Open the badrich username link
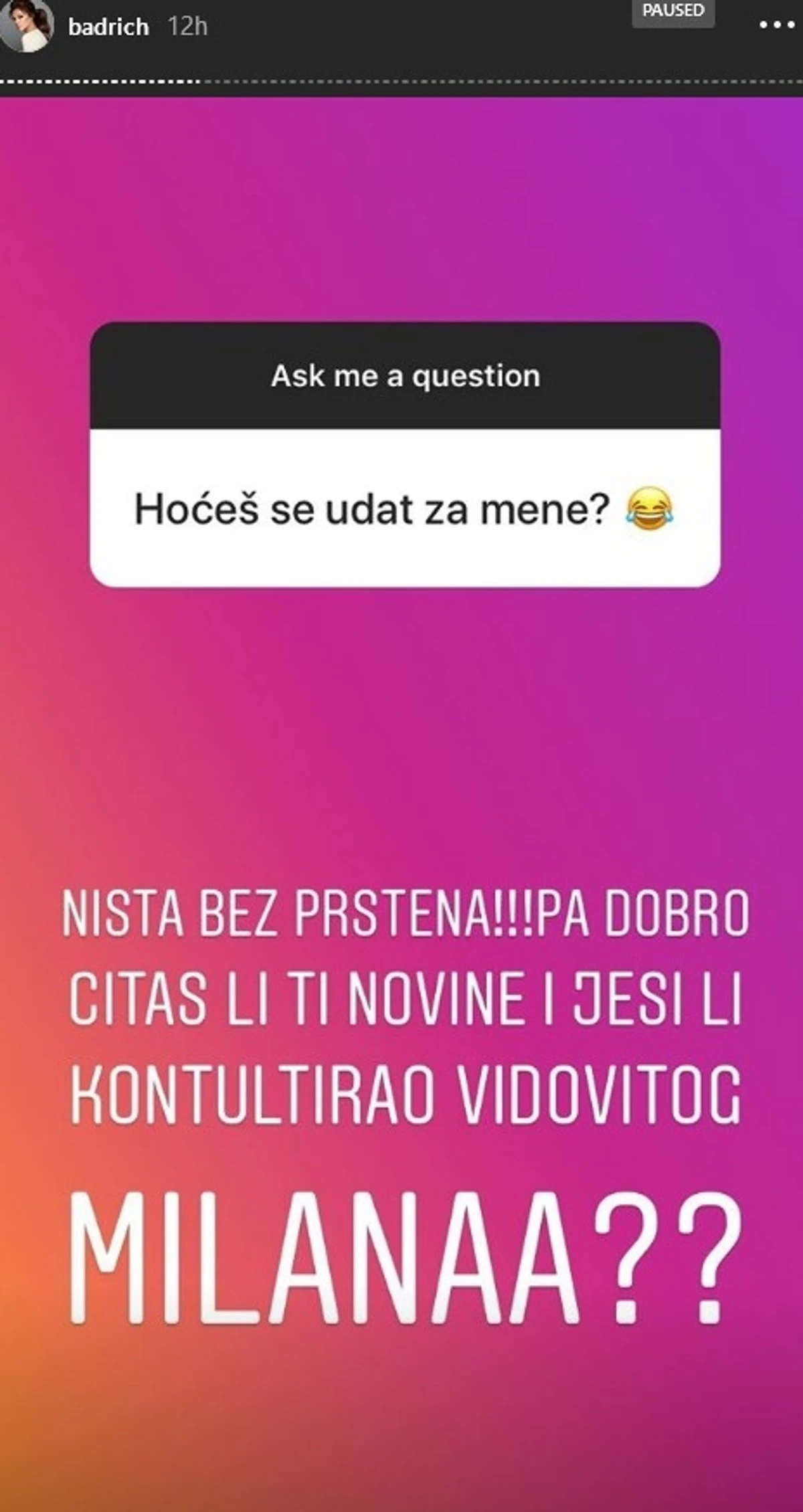Viewport: 803px width, 1512px height. coord(108,27)
